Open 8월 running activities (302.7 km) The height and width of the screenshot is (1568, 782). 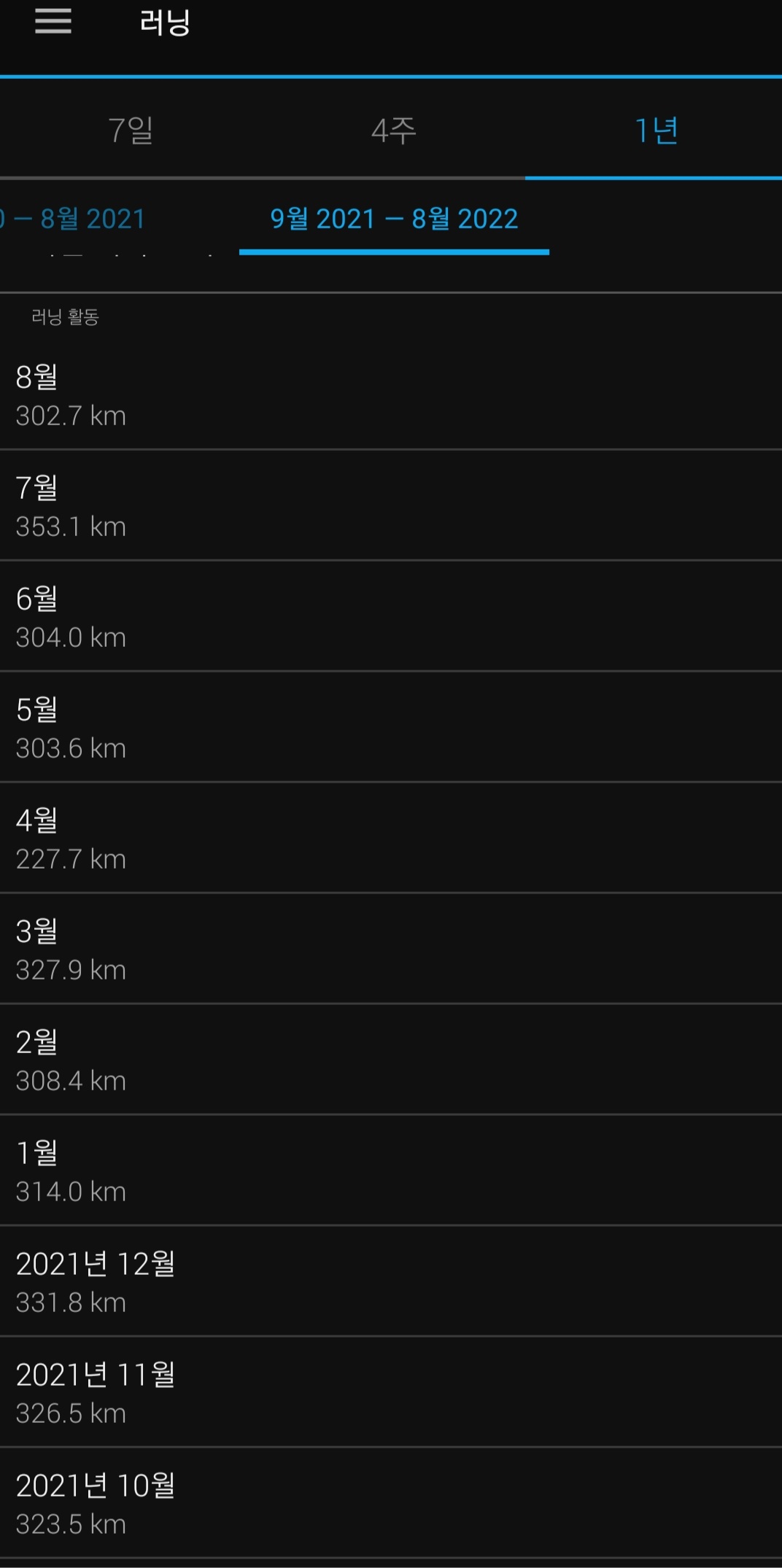391,395
